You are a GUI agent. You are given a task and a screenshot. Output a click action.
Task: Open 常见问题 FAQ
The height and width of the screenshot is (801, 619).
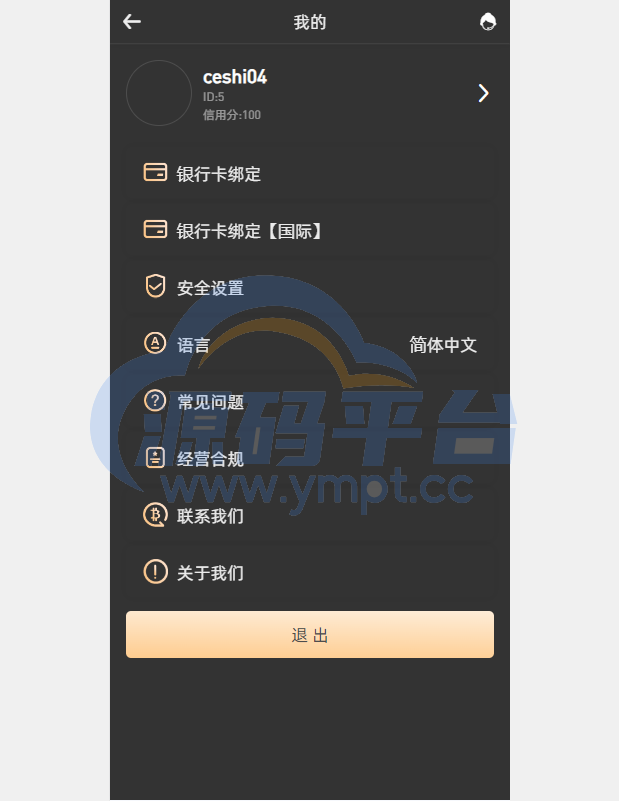pos(309,402)
